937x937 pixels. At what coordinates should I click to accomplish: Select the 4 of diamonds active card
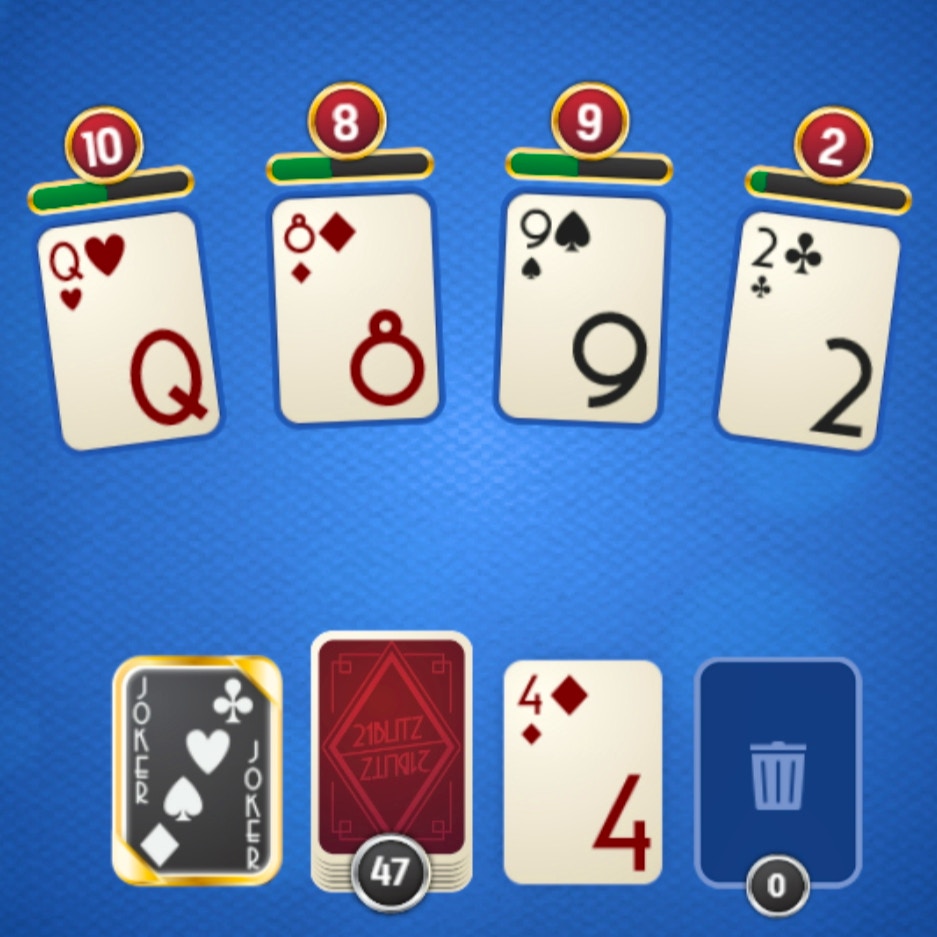(x=583, y=772)
